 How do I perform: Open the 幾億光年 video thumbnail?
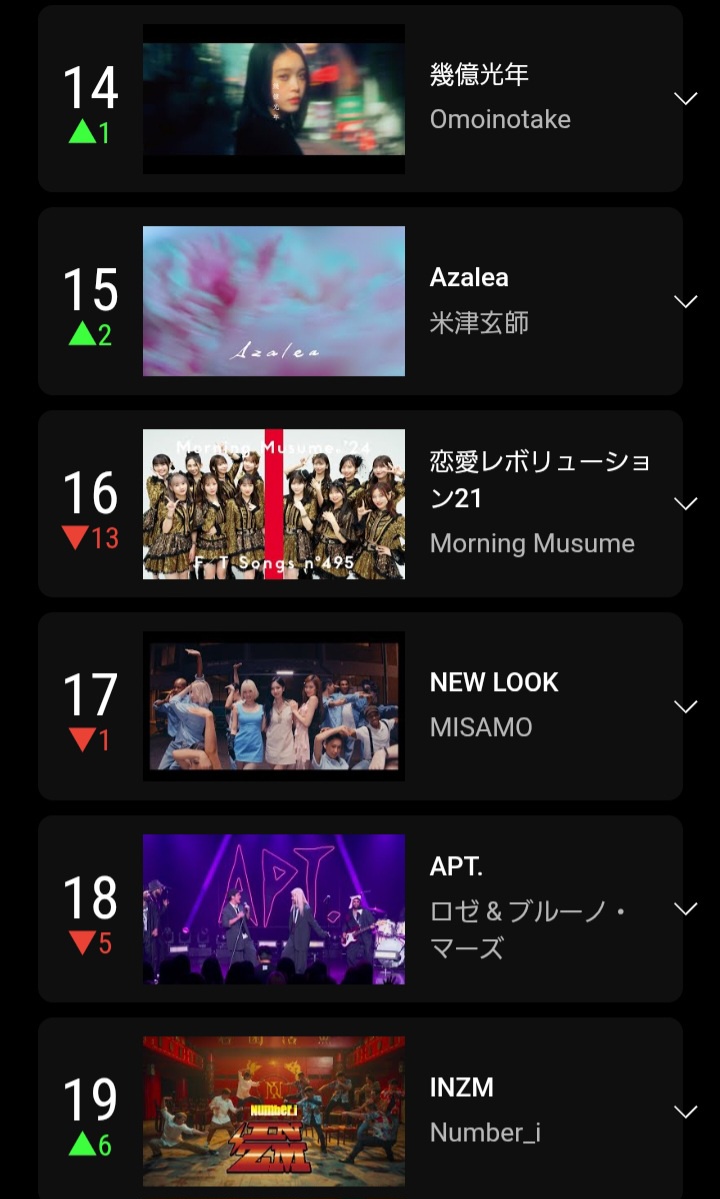pos(274,99)
